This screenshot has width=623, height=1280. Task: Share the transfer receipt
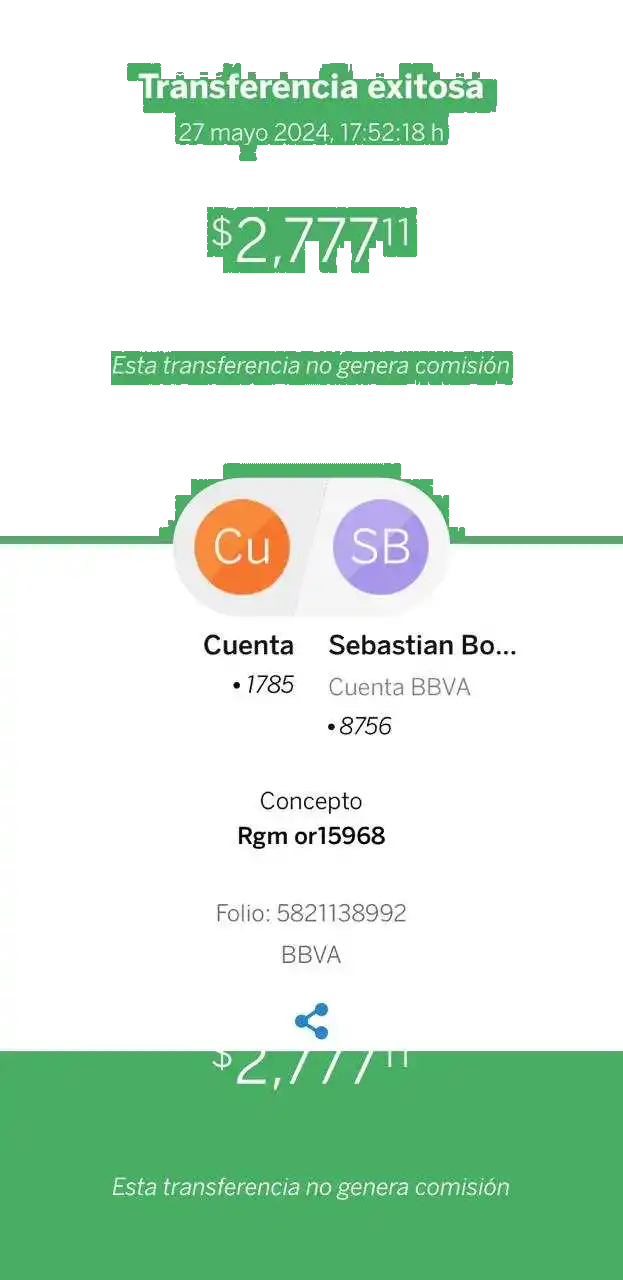click(x=311, y=1021)
